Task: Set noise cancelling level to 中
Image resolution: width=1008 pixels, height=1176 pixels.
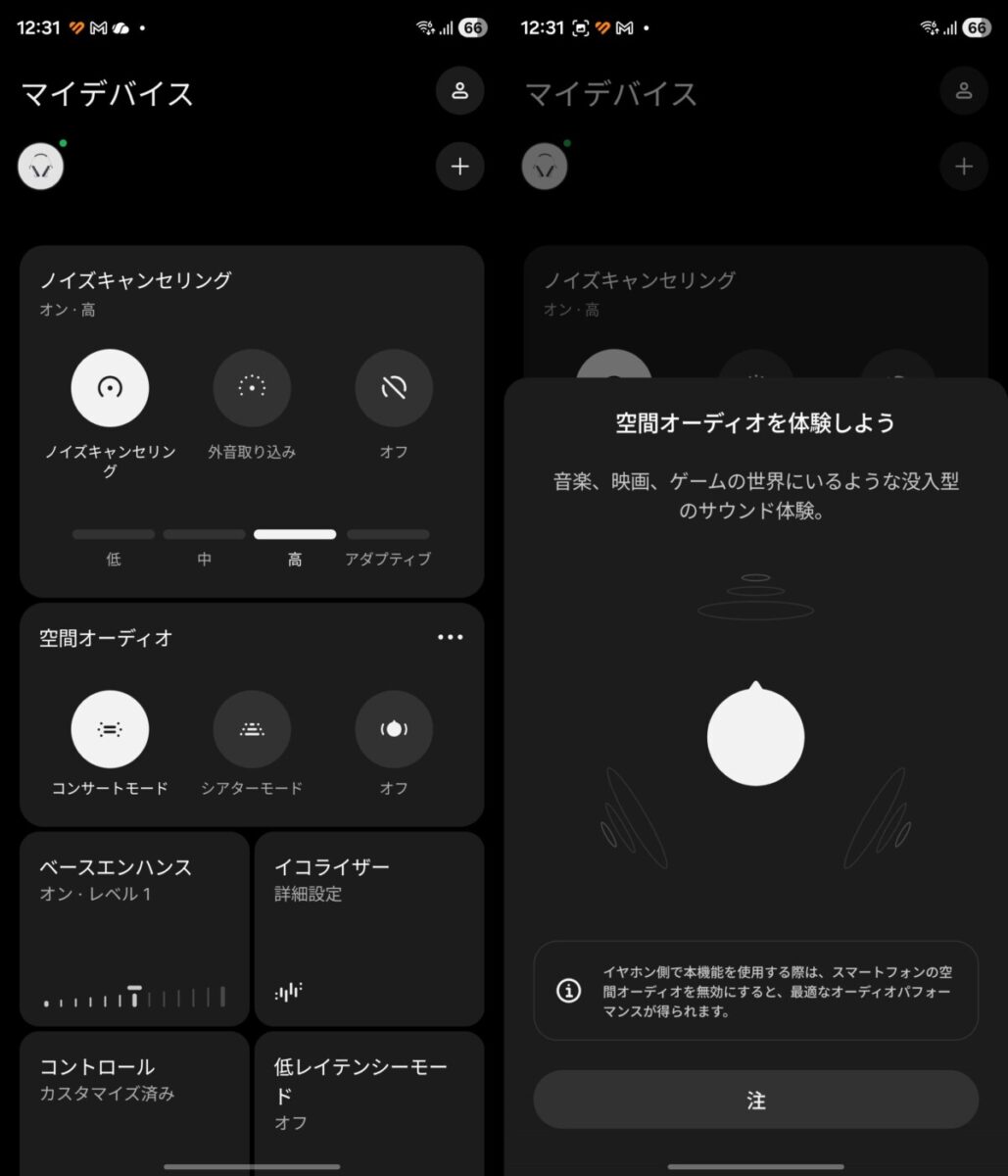Action: 204,535
